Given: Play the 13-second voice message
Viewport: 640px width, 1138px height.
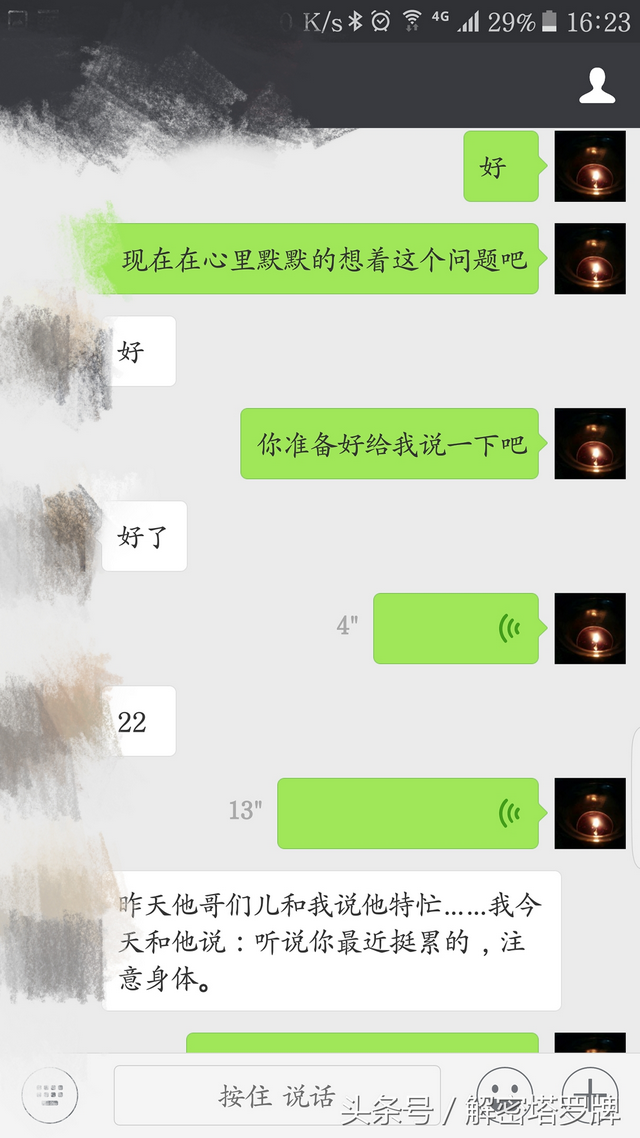Looking at the screenshot, I should coord(408,813).
